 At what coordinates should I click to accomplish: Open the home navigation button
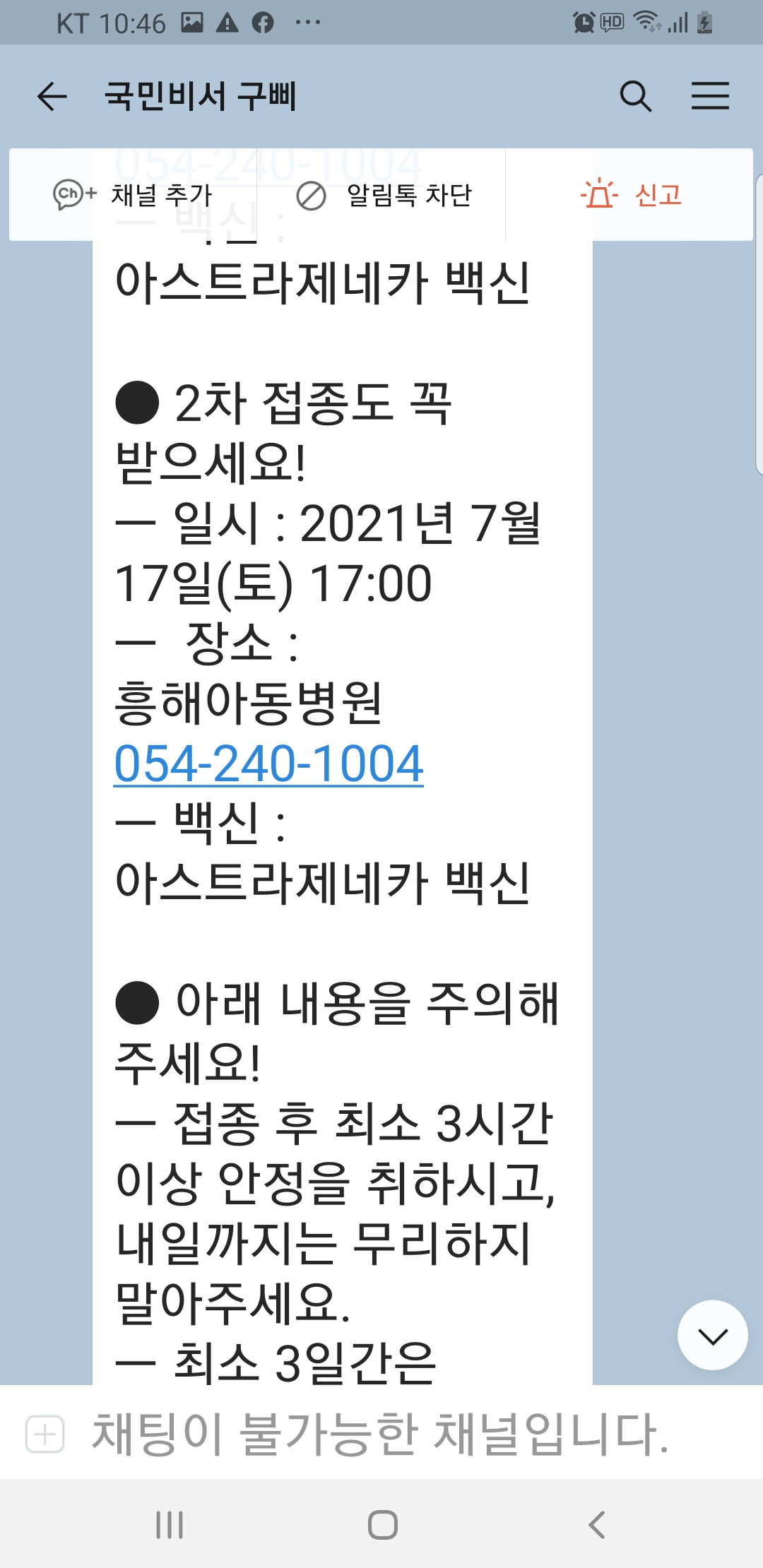pyautogui.click(x=382, y=1524)
